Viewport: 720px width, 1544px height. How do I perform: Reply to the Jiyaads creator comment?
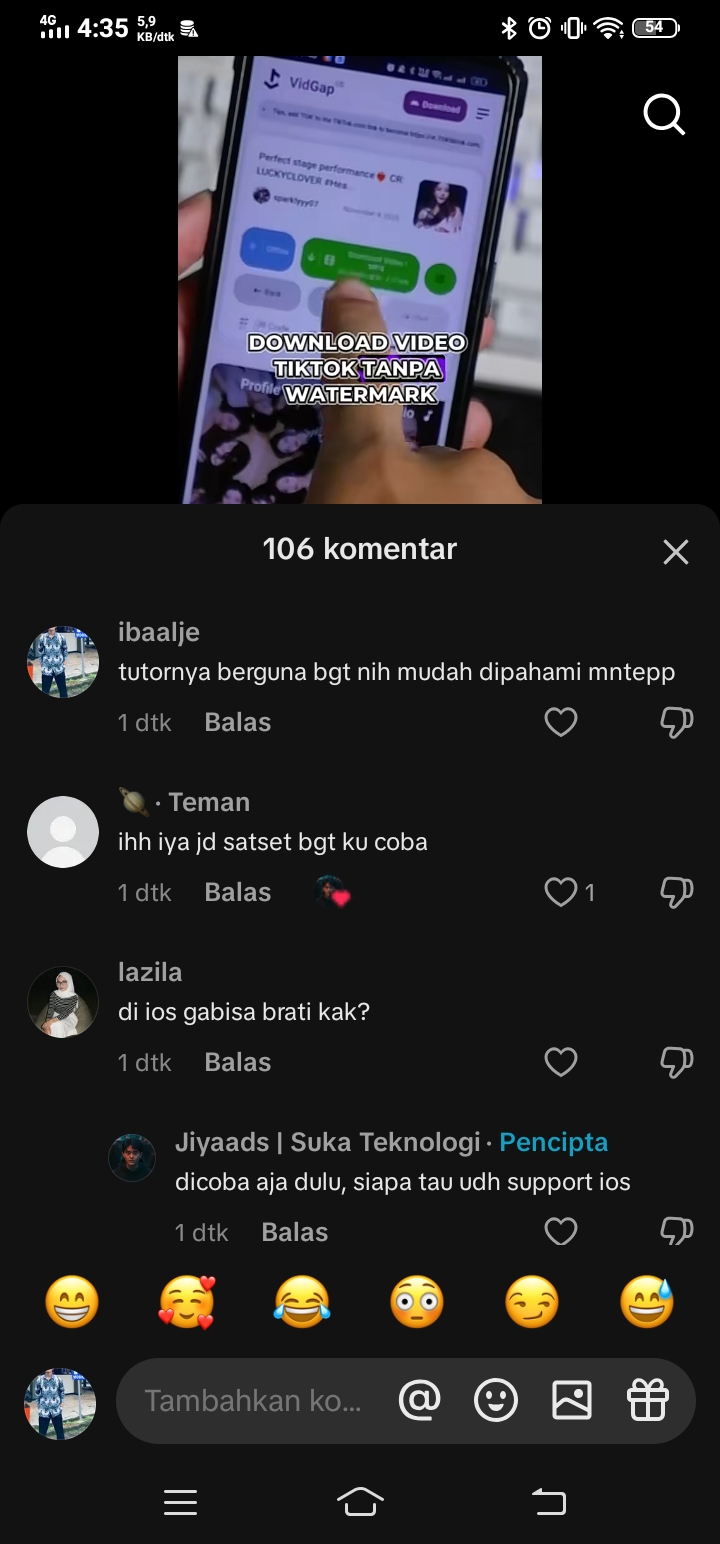coord(294,1232)
